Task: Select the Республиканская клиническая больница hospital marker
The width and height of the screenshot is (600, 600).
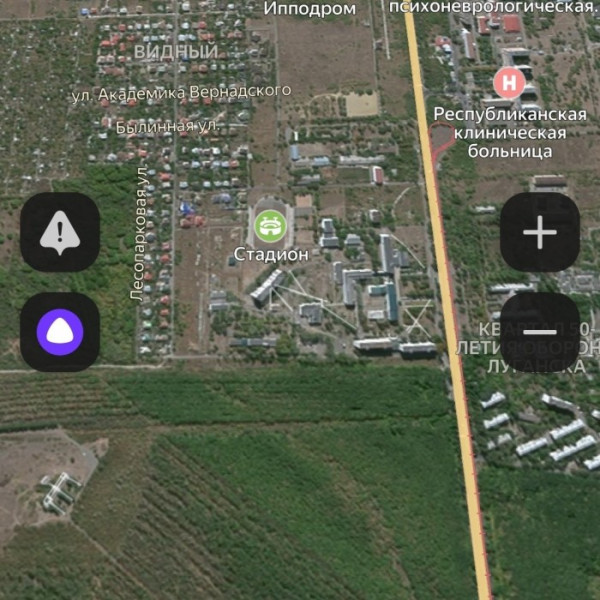Action: (510, 81)
